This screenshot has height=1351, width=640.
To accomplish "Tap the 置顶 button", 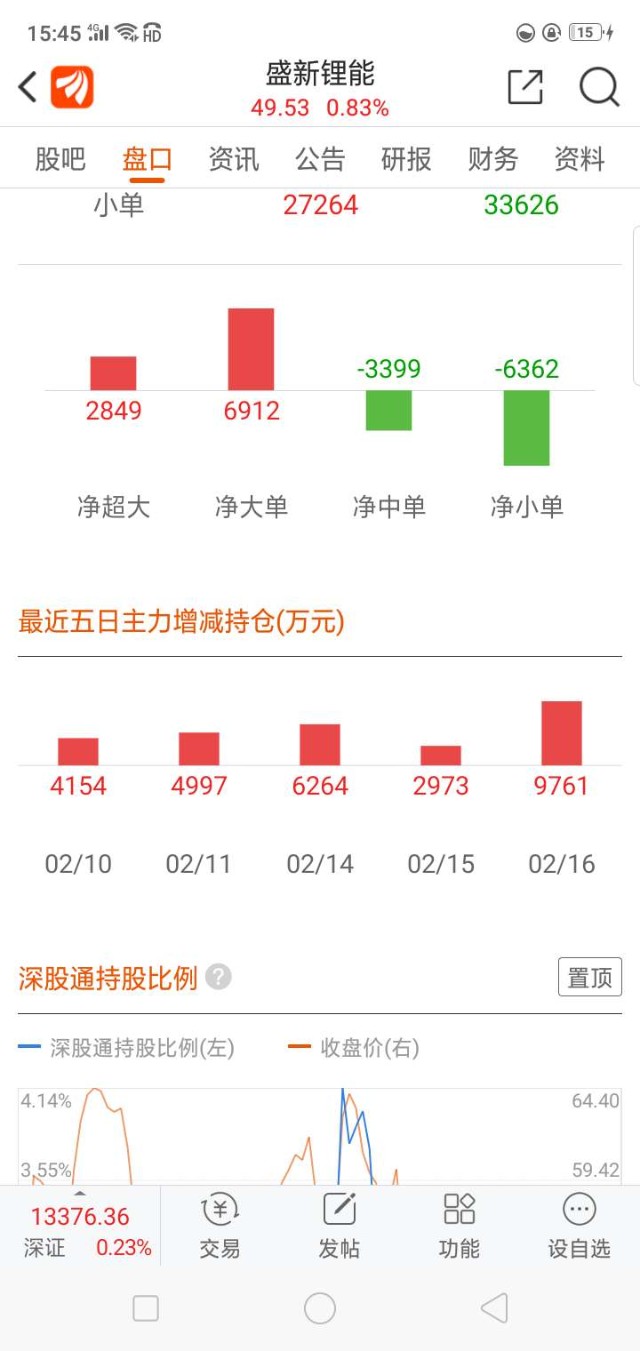I will (590, 977).
